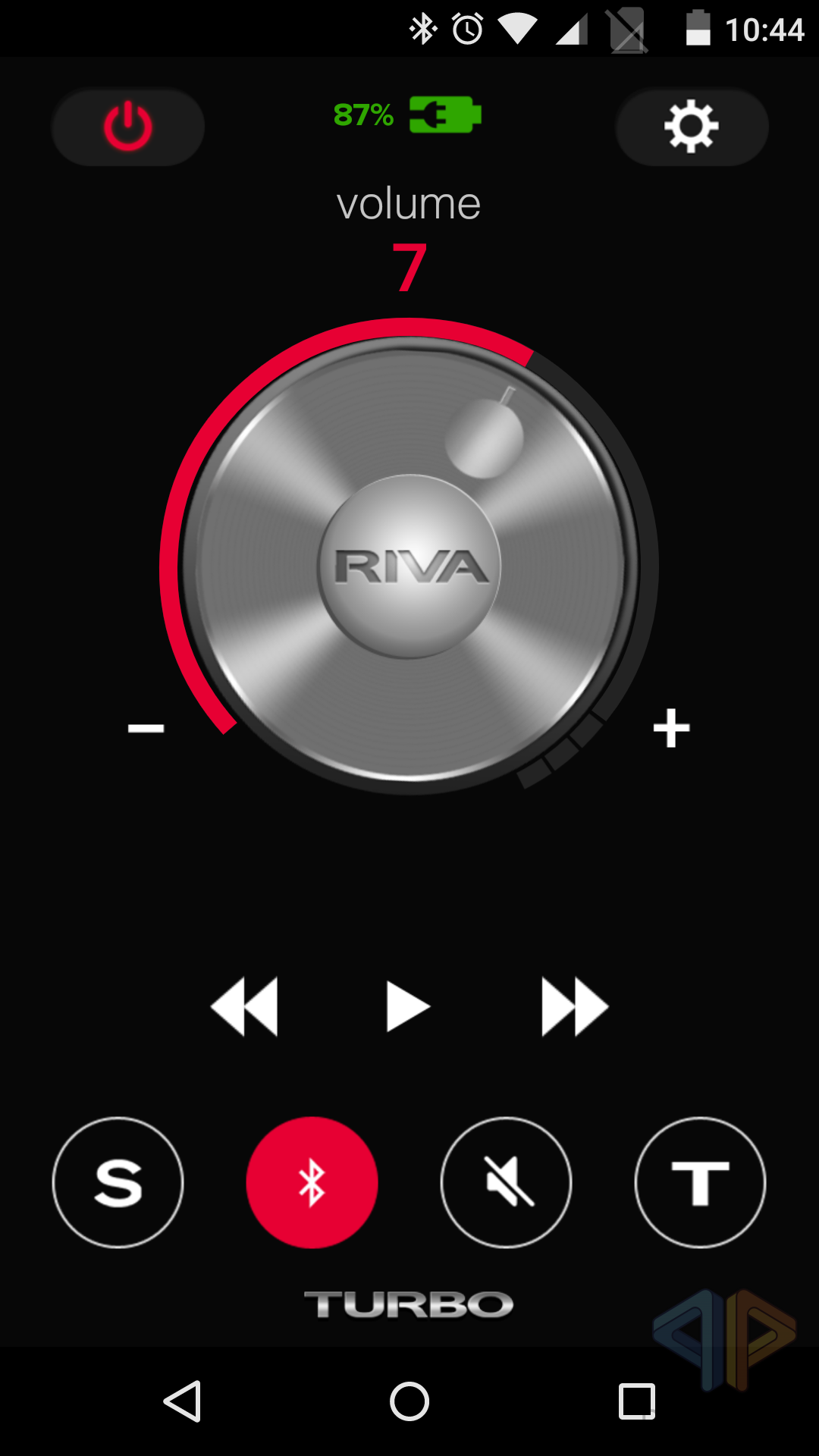Viewport: 819px width, 1456px height.
Task: Tap the RIVA volume knob
Action: pyautogui.click(x=409, y=566)
